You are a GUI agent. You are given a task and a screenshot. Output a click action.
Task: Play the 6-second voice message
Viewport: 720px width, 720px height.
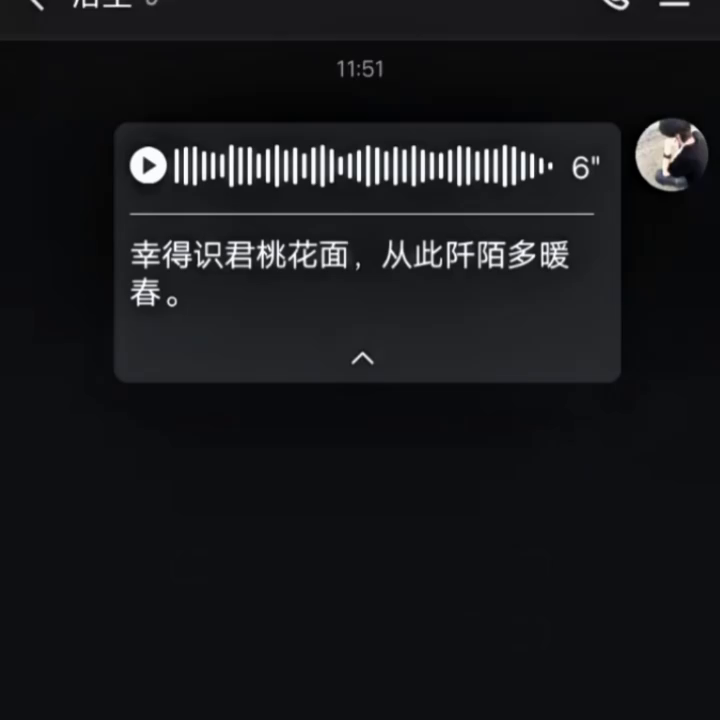tap(148, 165)
